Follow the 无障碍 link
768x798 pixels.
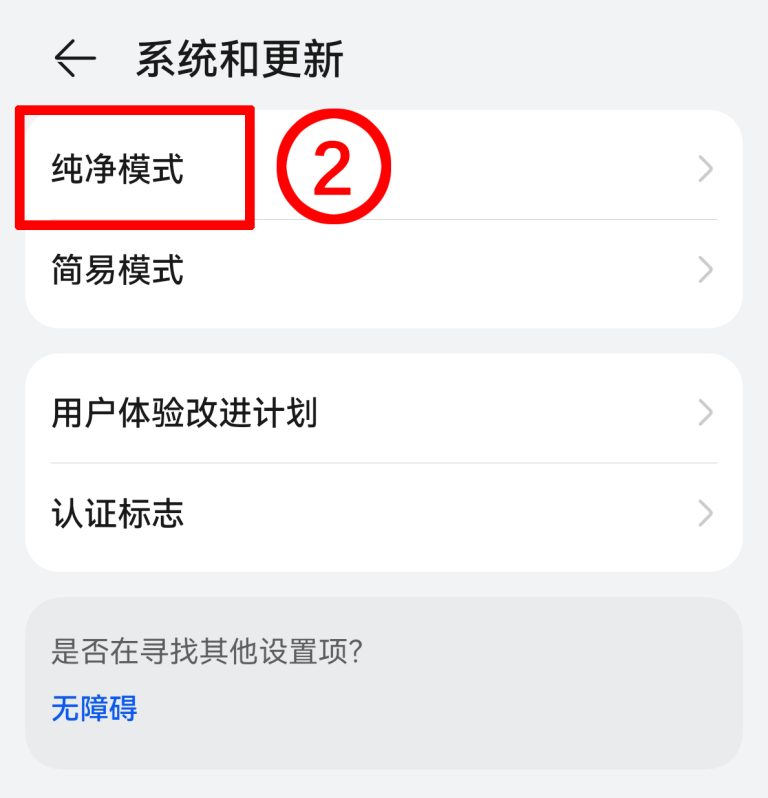[94, 709]
